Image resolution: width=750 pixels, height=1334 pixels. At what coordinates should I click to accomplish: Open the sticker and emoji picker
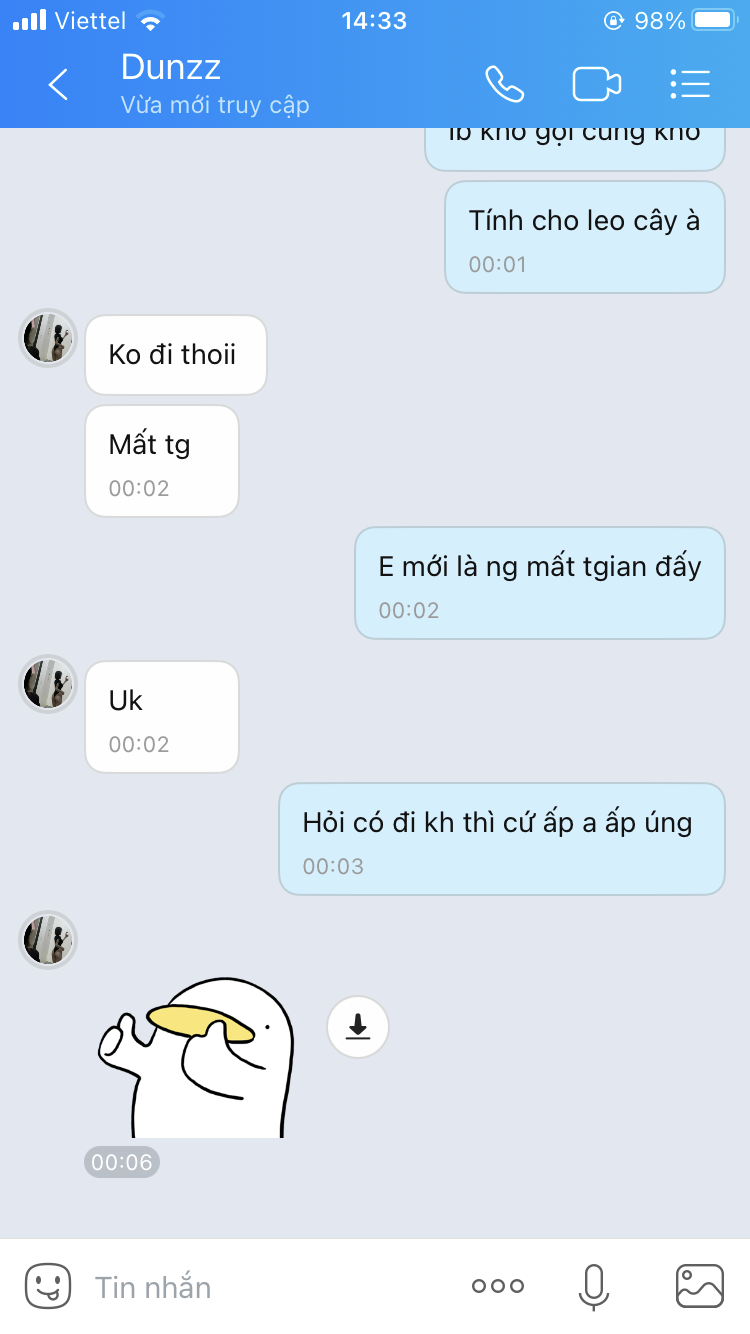[x=48, y=1286]
